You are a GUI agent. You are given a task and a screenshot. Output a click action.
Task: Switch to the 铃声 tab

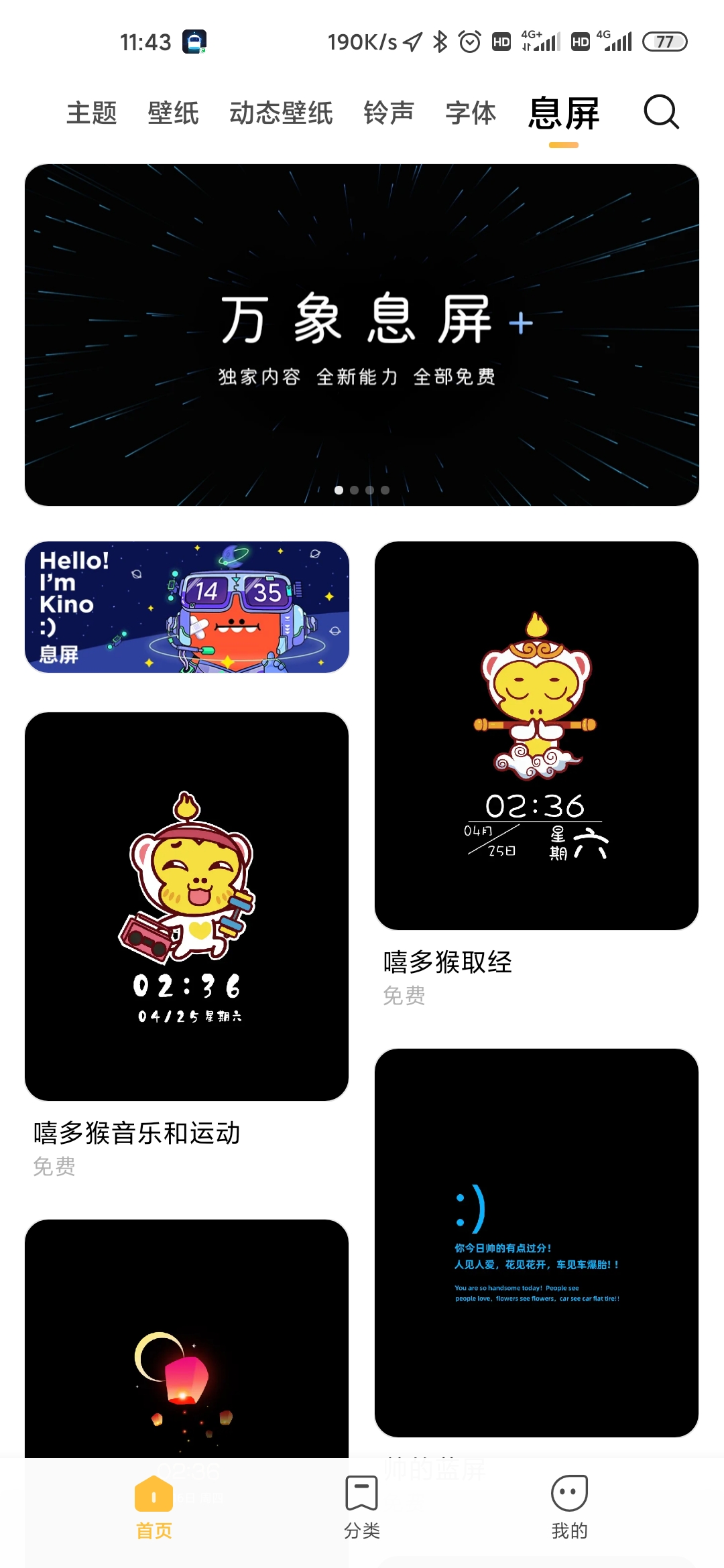[x=389, y=113]
